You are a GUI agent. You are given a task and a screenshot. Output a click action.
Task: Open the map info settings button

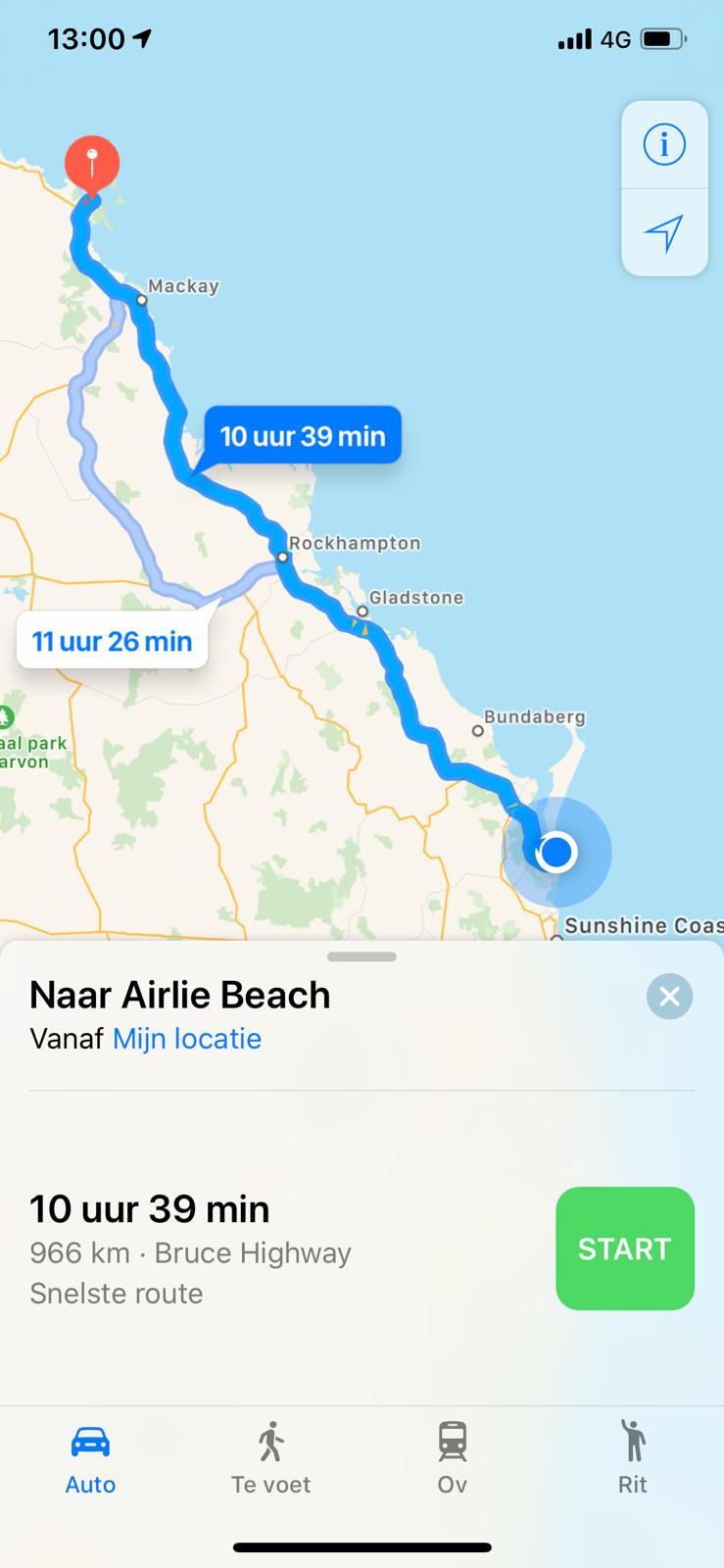[x=664, y=145]
